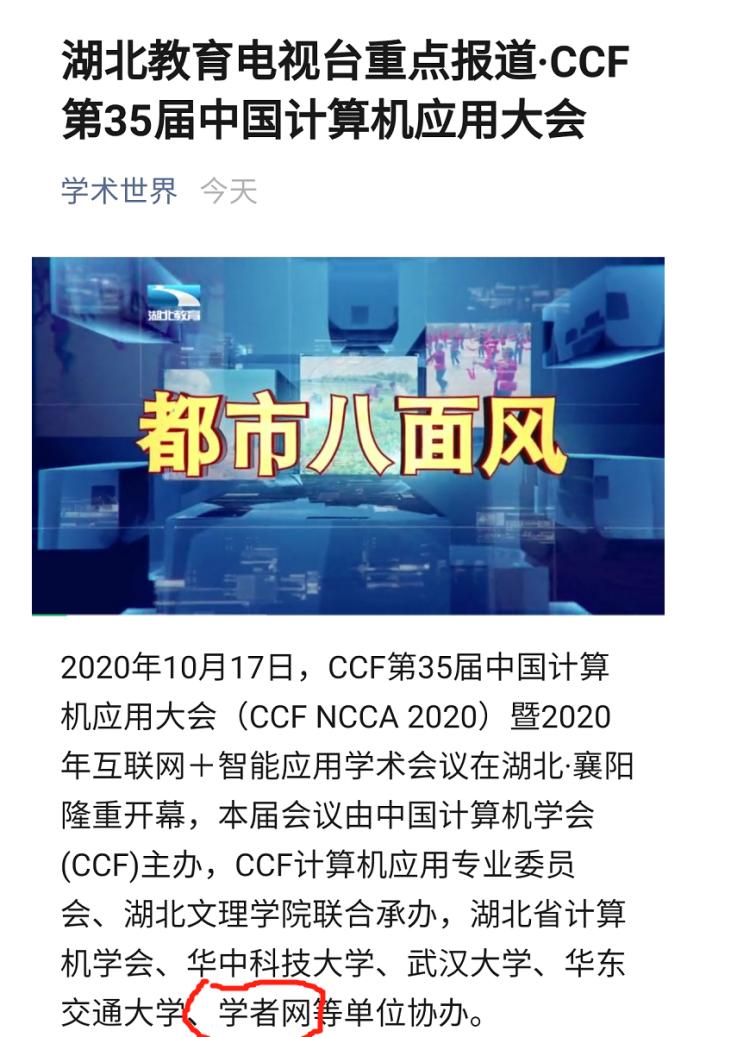The image size is (731, 1037).
Task: Open the 学术世界 account page
Action: 119,190
